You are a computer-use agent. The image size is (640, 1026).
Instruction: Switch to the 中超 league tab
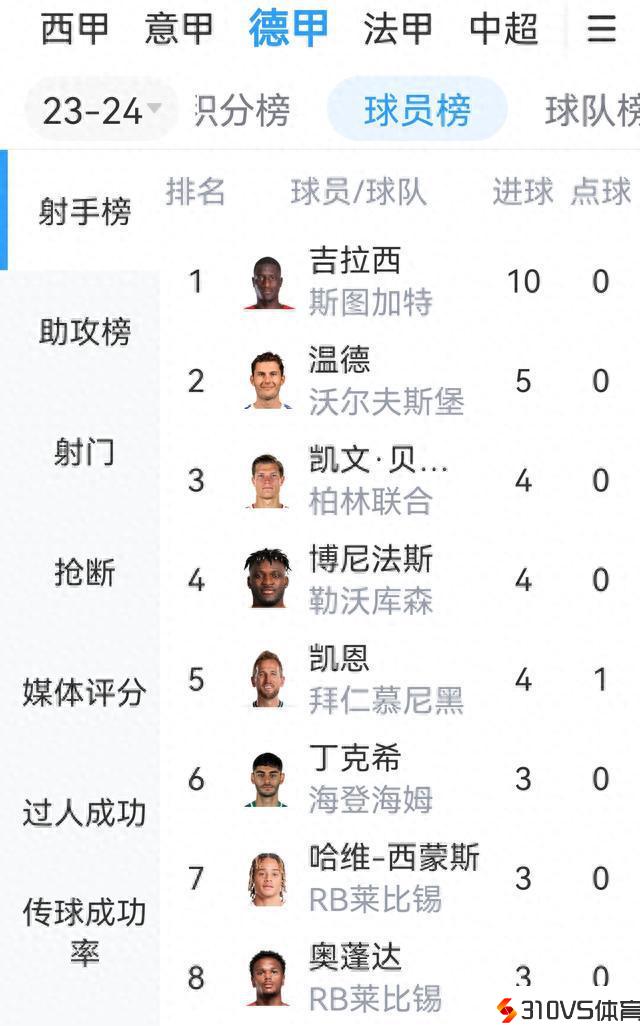click(x=504, y=28)
